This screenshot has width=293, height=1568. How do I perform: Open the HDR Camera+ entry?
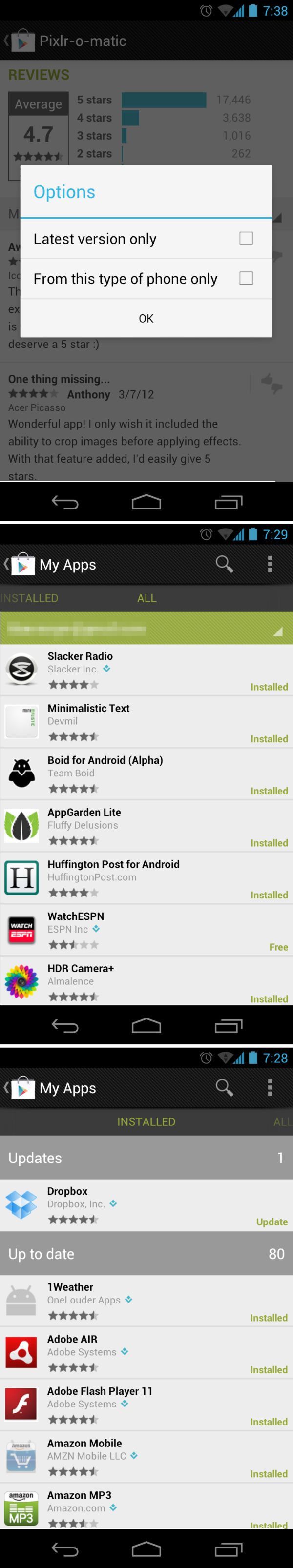[146, 981]
